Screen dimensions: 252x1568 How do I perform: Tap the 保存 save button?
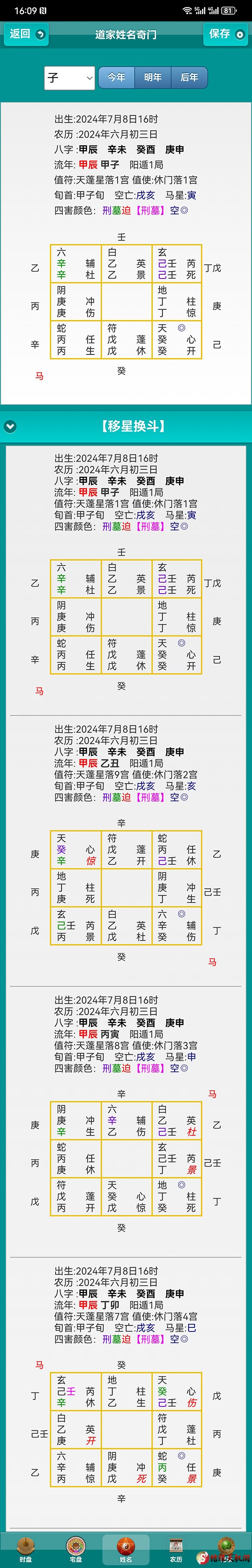click(226, 34)
